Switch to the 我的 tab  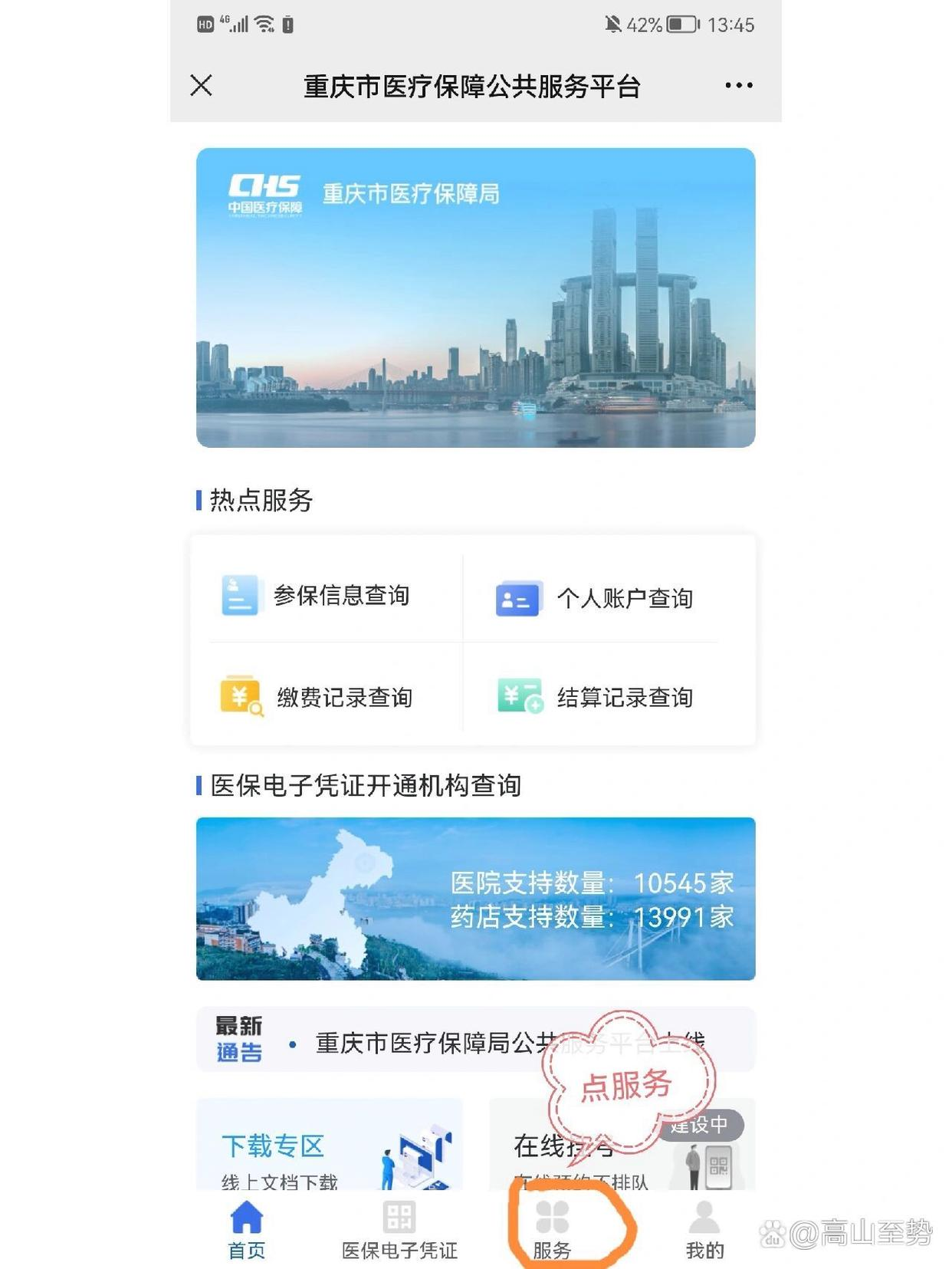(704, 1230)
